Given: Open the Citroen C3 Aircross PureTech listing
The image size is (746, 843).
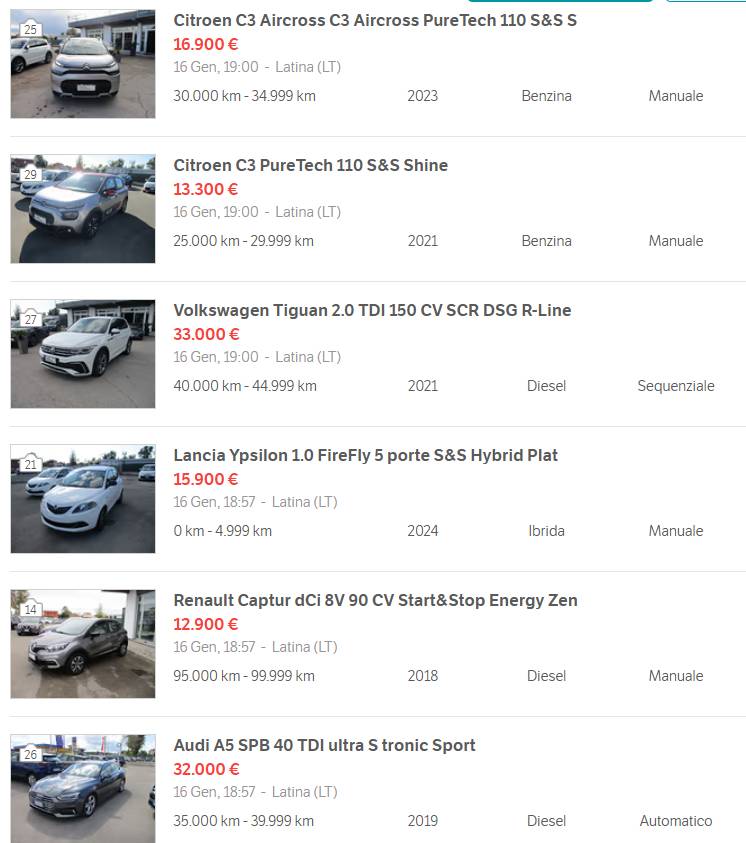Looking at the screenshot, I should 374,20.
